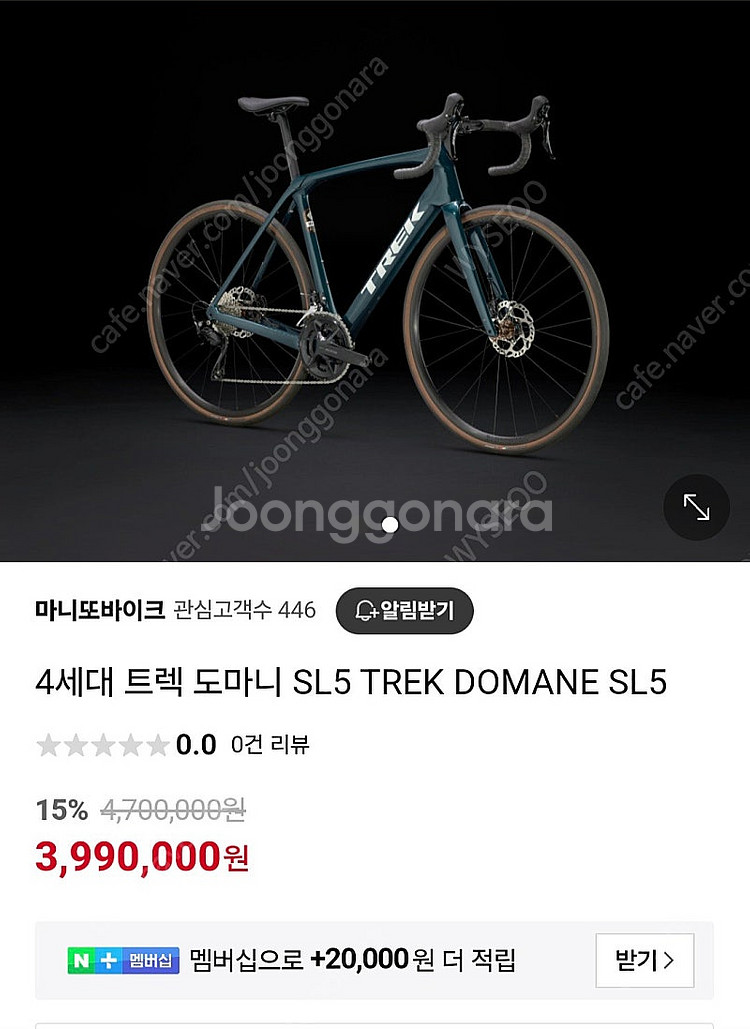Viewport: 750px width, 1029px height.
Task: Open the 마니또바이크 store page
Action: 99,610
